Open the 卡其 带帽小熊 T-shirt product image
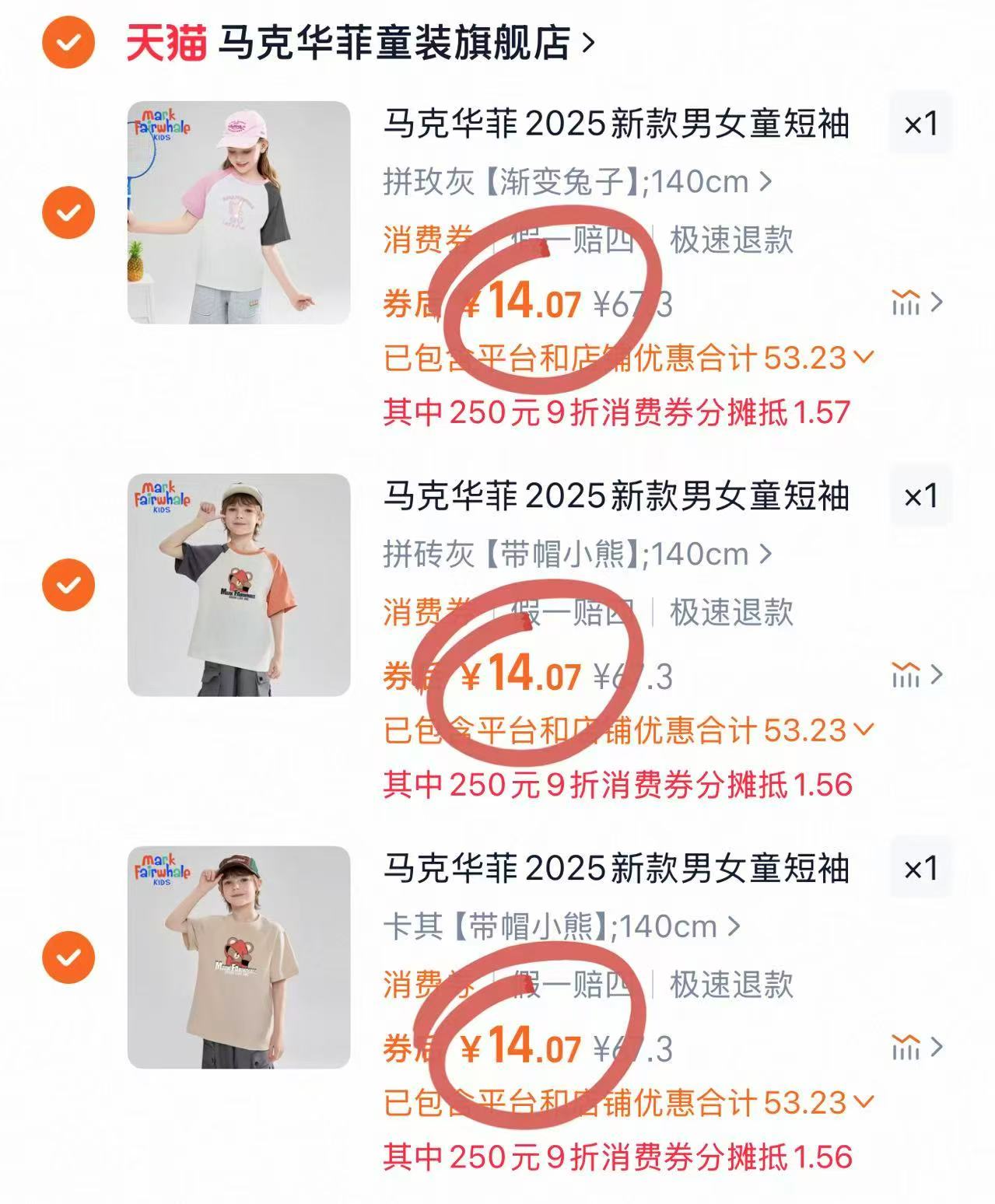995x1204 pixels. point(239,957)
